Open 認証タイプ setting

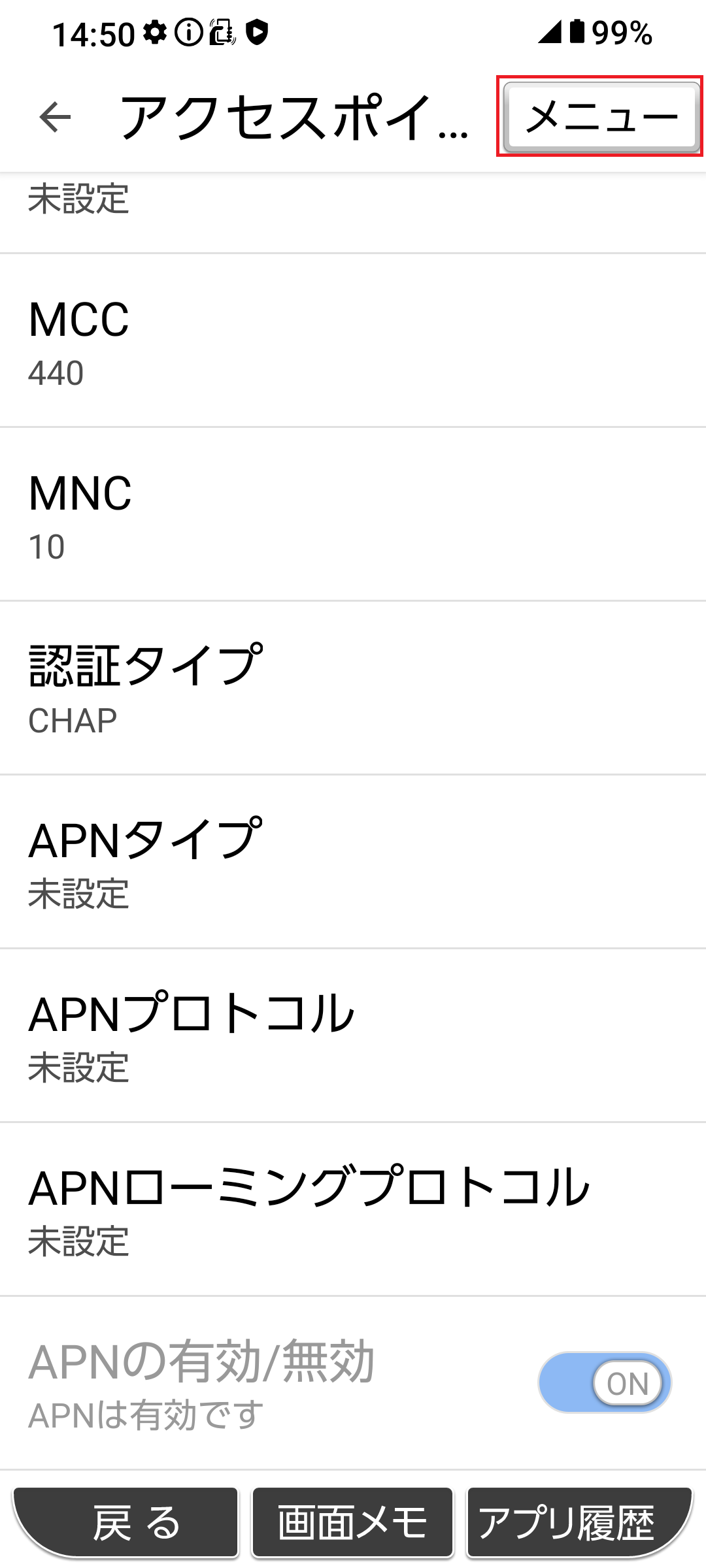tap(353, 689)
